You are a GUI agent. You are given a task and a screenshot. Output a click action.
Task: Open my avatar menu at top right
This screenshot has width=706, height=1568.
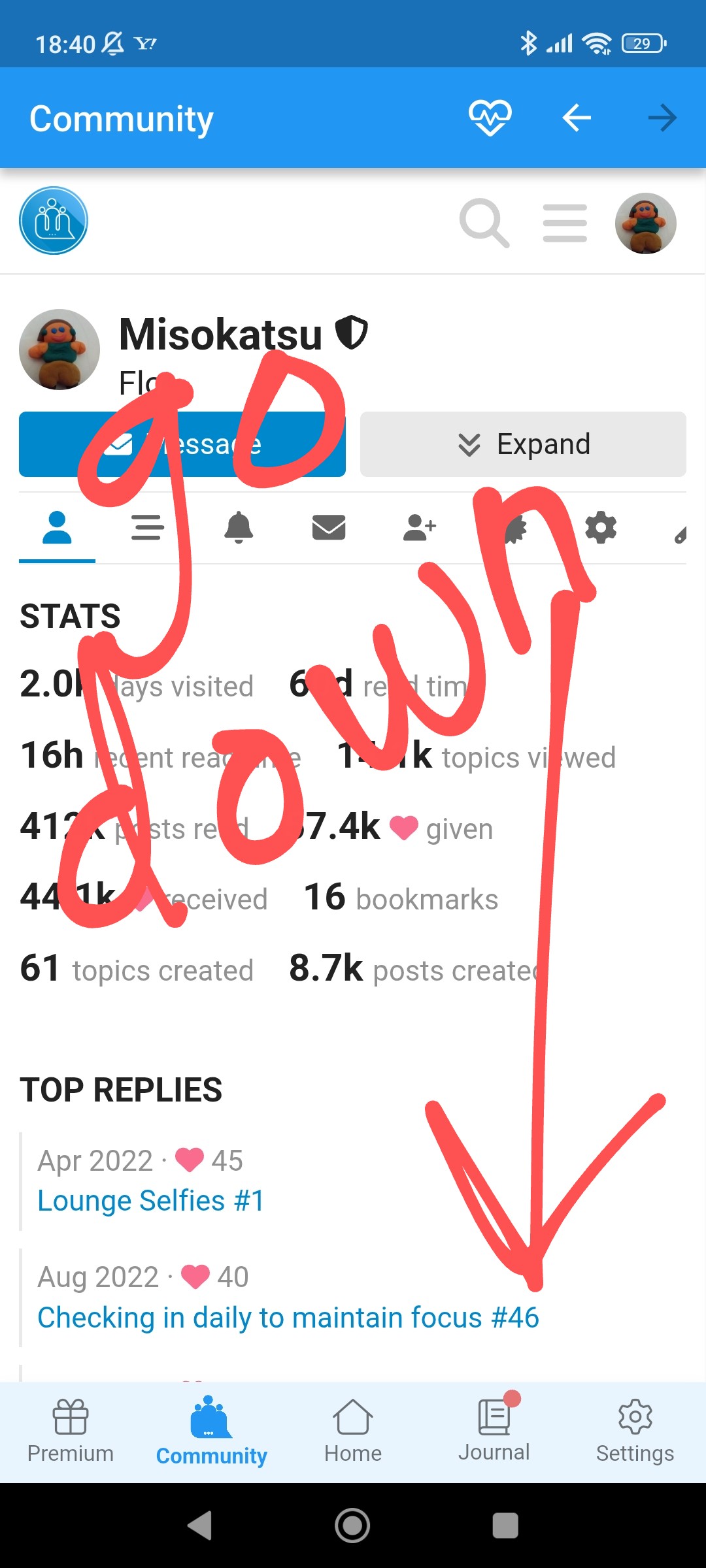pos(645,223)
